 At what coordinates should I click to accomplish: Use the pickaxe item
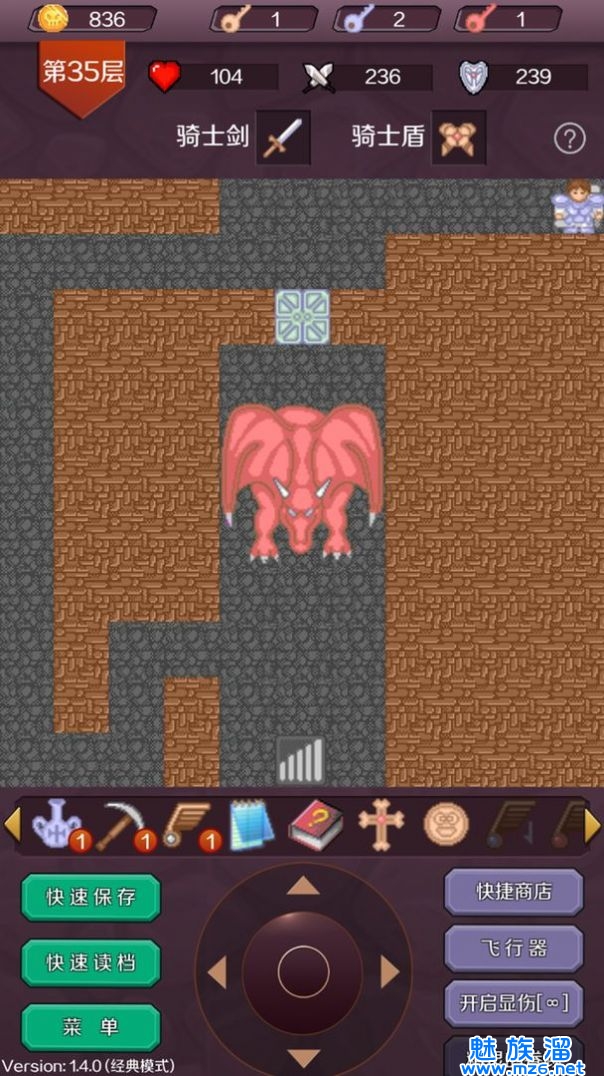121,826
